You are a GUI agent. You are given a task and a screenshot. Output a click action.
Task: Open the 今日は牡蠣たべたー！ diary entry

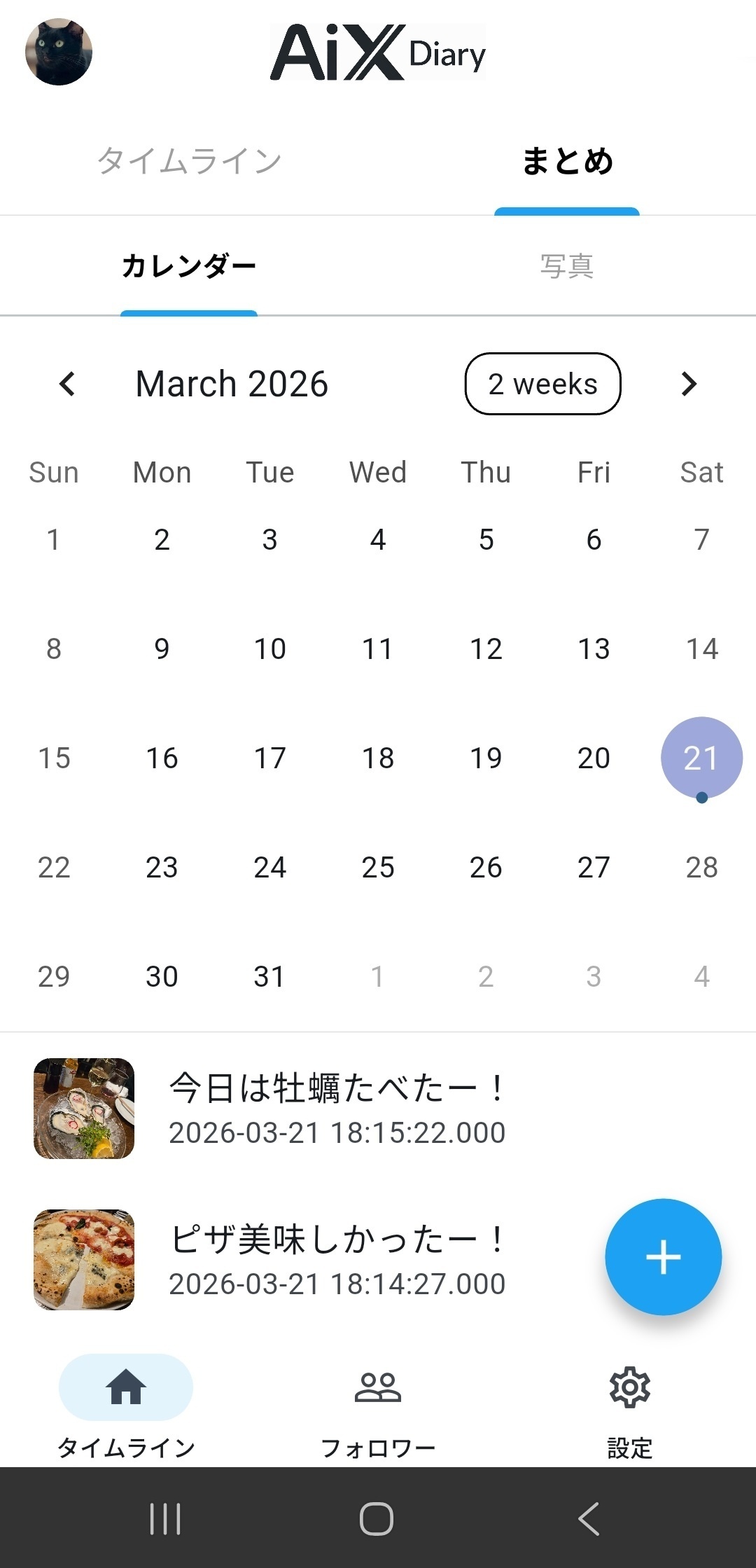tap(336, 1108)
